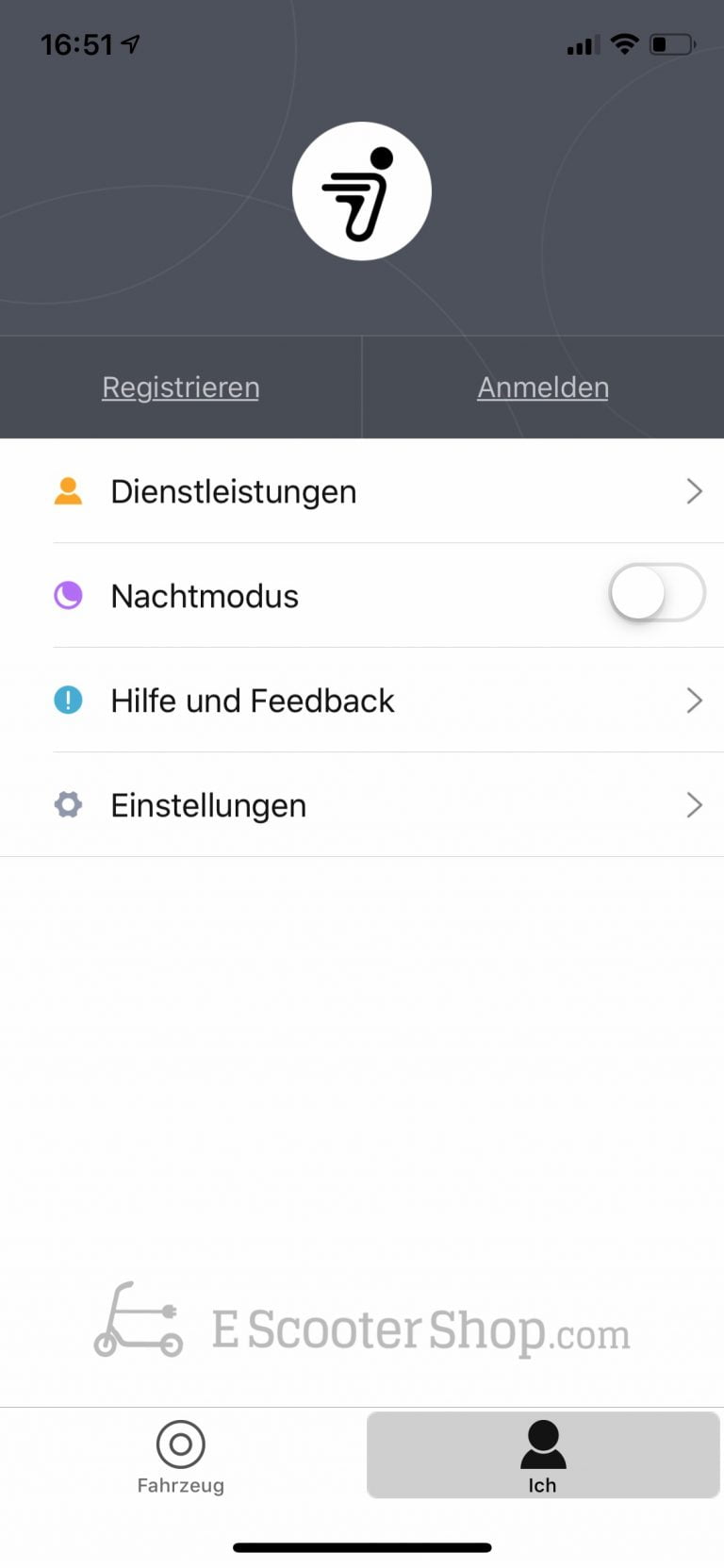Viewport: 724px width, 1568px height.
Task: Expand Dienstleistungen via its chevron arrow
Action: [x=695, y=490]
